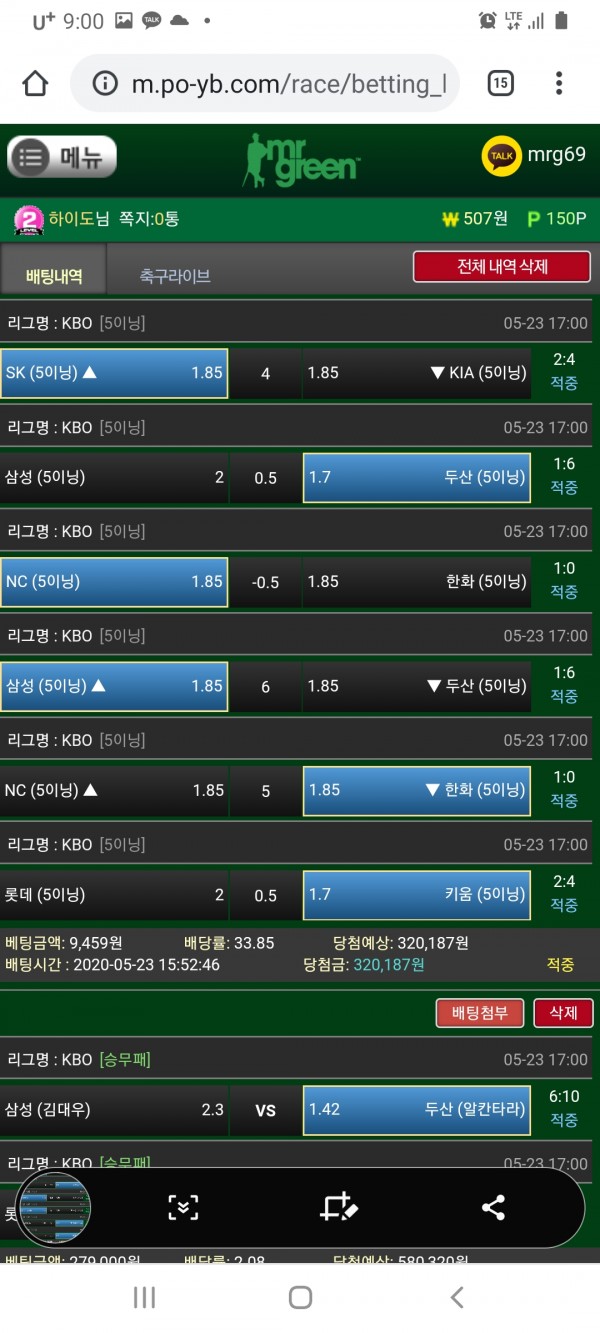Select the 배팅내역 tab
Screen dimensions: 600x1333
pos(54,276)
